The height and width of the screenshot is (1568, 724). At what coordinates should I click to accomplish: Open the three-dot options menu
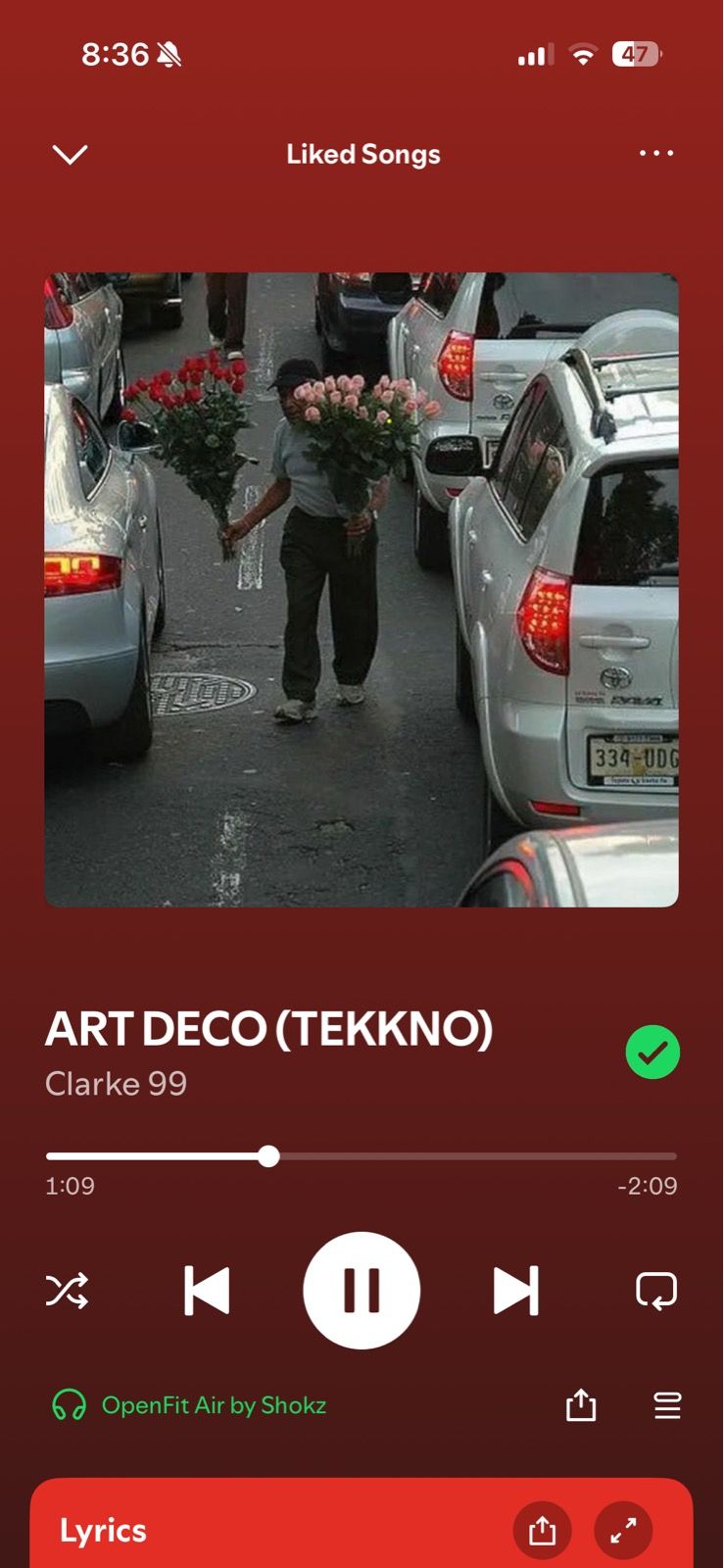pyautogui.click(x=655, y=153)
